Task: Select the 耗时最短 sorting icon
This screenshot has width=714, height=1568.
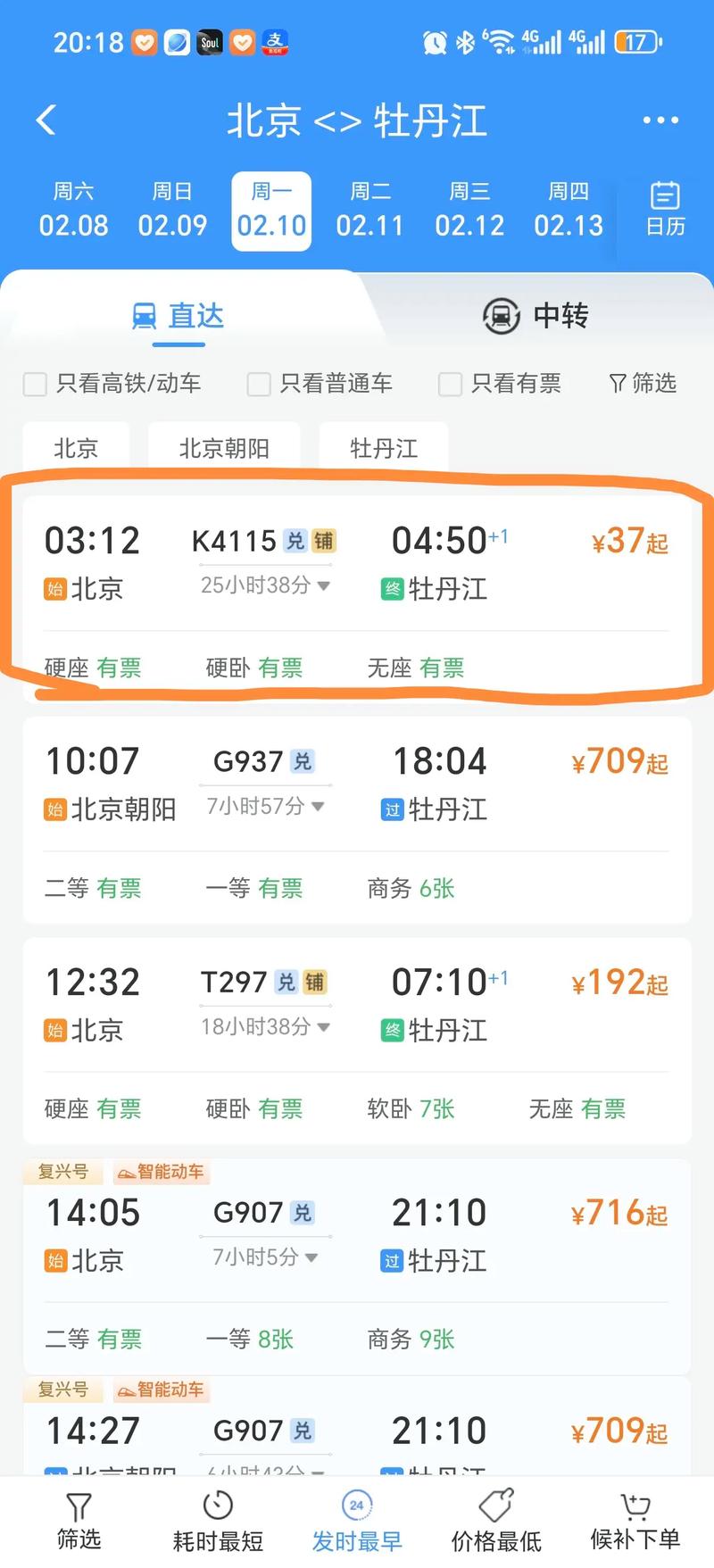Action: pos(218,1504)
